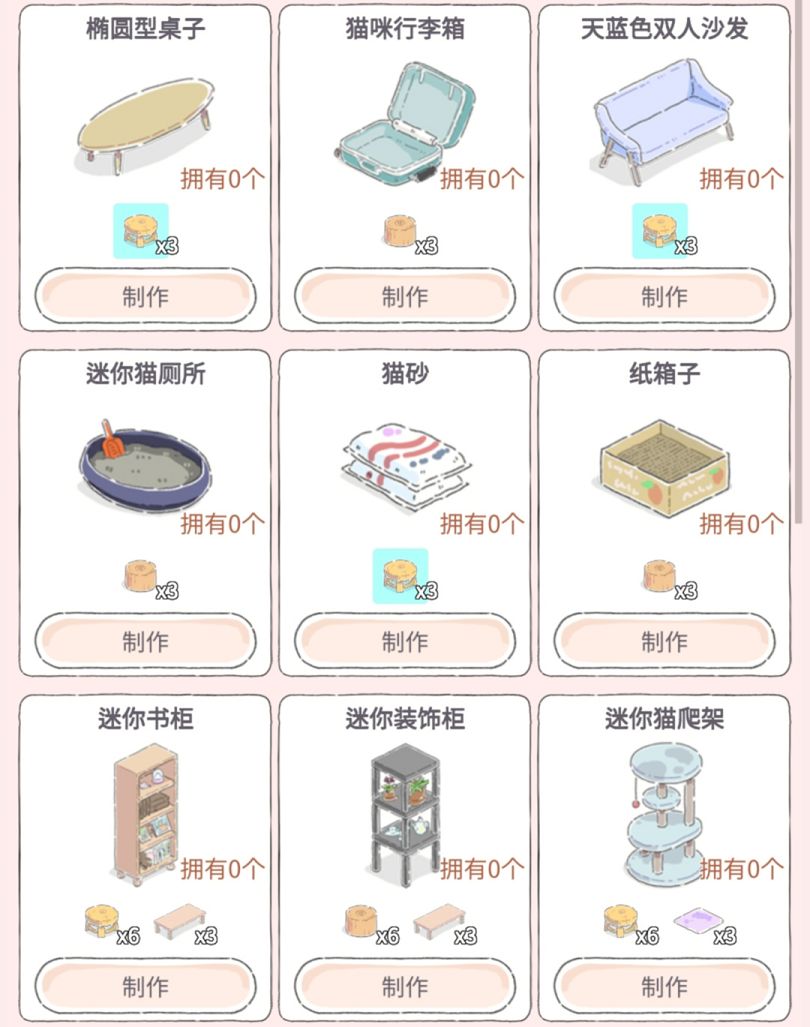This screenshot has height=1027, width=810.
Task: Tap 制作 for 迷你书柜
Action: [145, 986]
